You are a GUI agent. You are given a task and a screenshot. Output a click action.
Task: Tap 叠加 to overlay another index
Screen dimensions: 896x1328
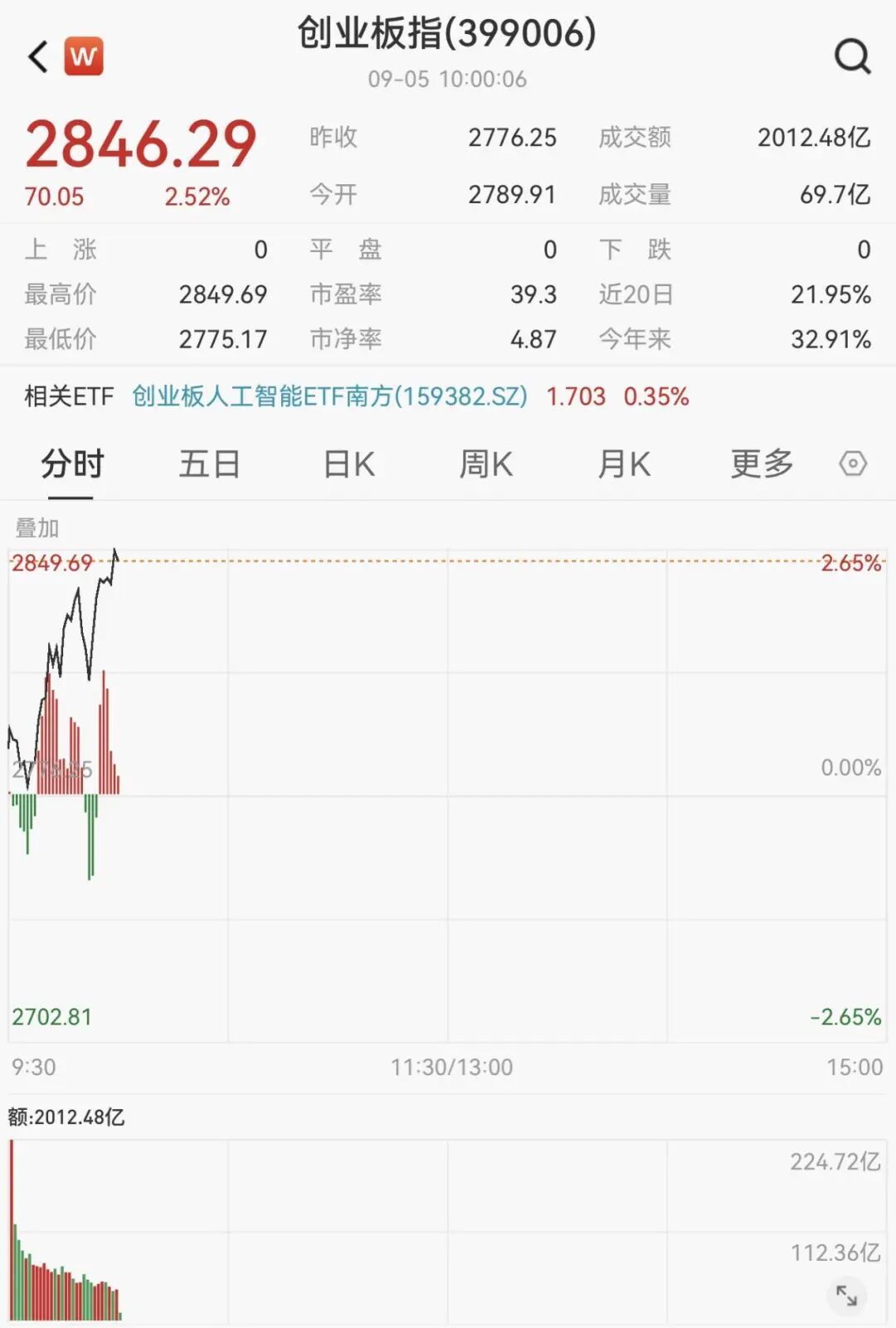pyautogui.click(x=37, y=528)
